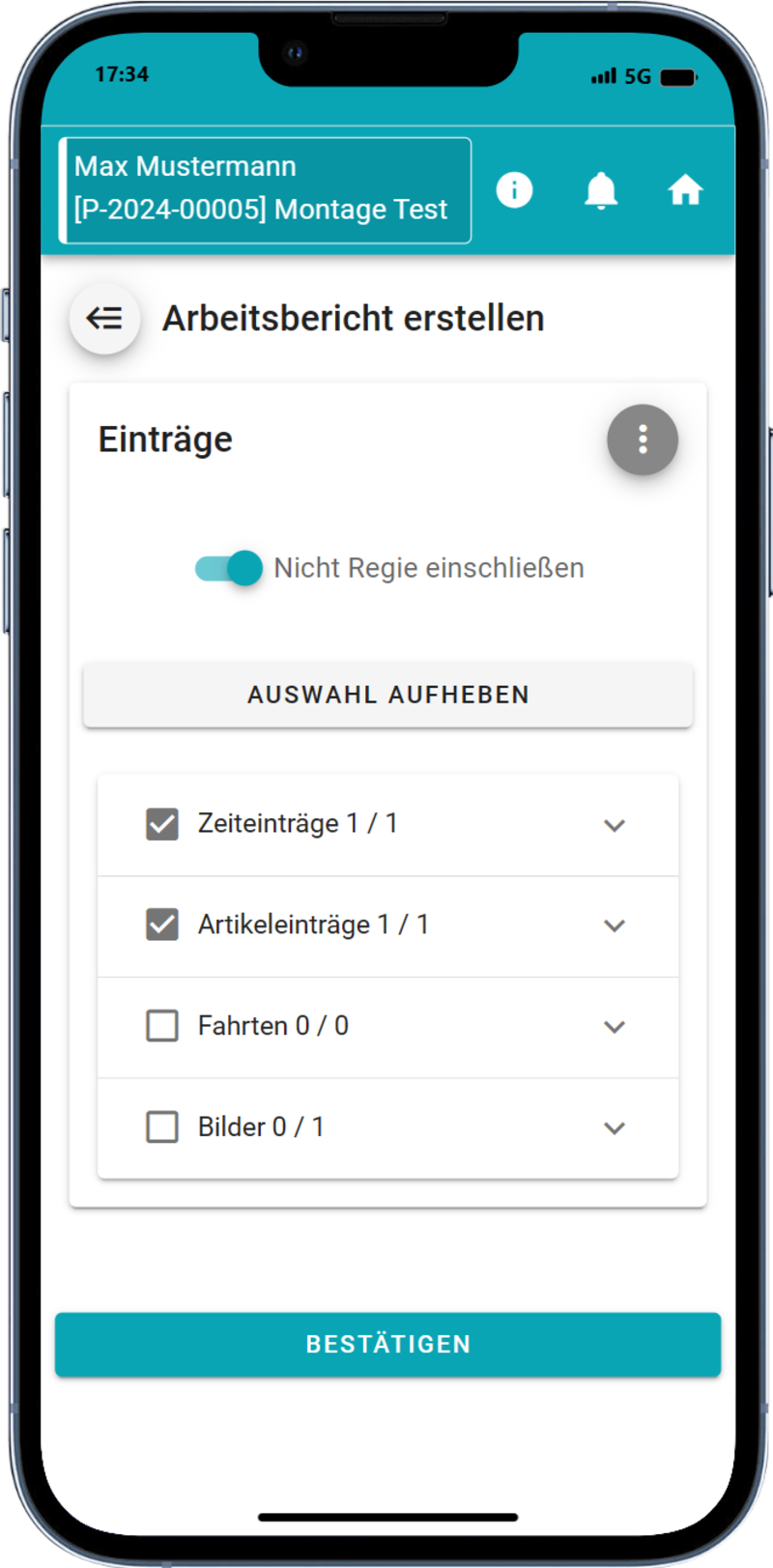The width and height of the screenshot is (773, 1568).
Task: Open the info icon in header
Action: click(514, 190)
